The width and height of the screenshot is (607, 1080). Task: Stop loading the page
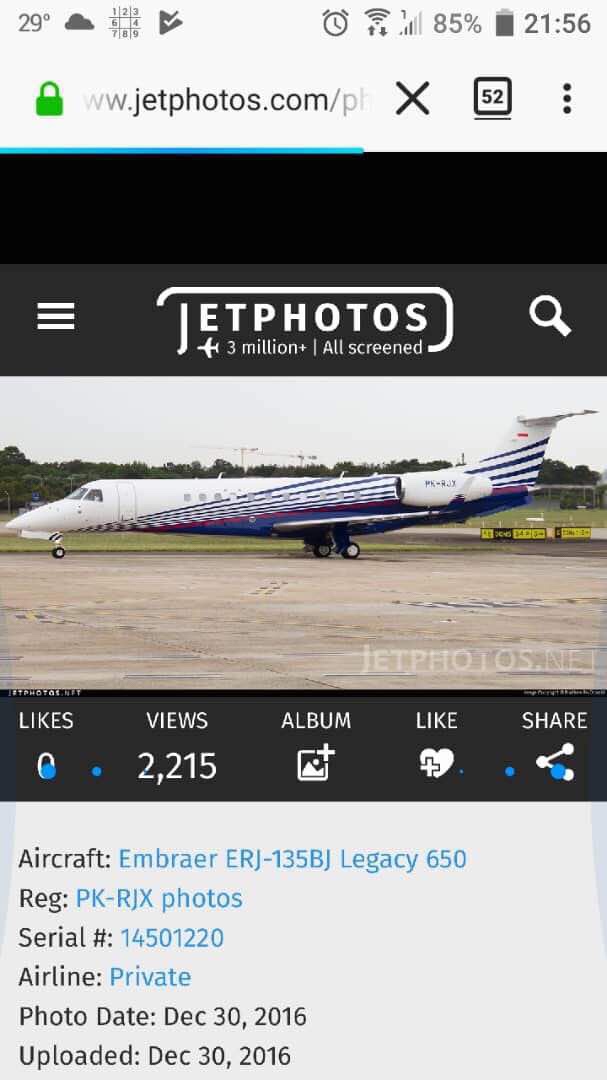pyautogui.click(x=412, y=99)
